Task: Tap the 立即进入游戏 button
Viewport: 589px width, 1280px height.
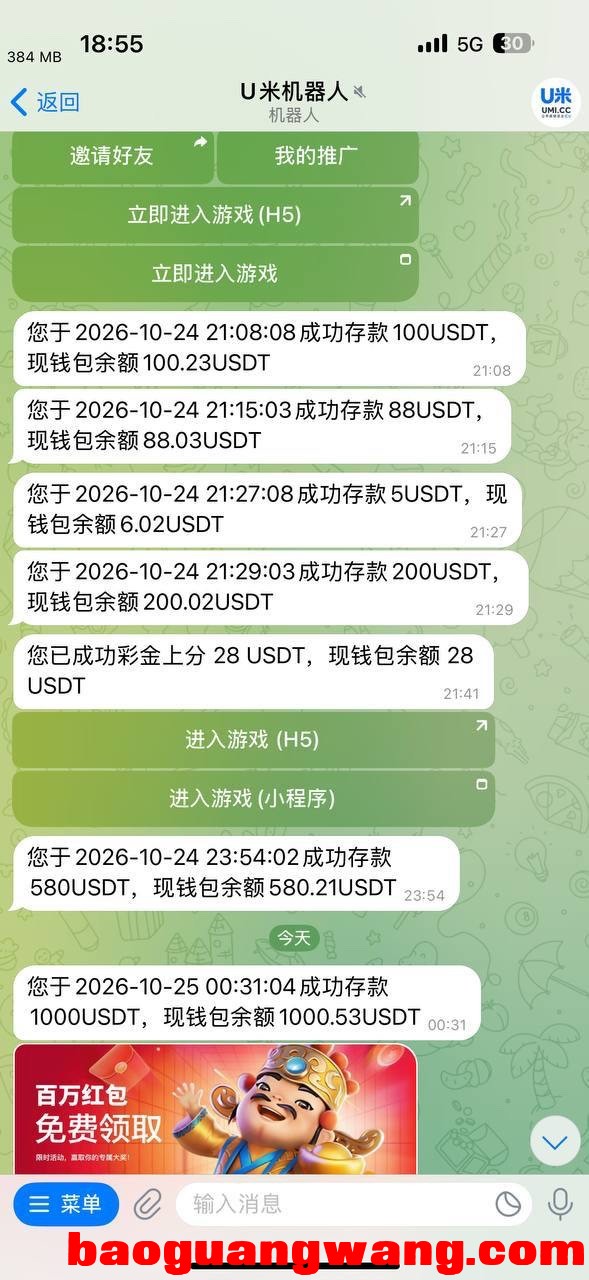Action: click(215, 273)
